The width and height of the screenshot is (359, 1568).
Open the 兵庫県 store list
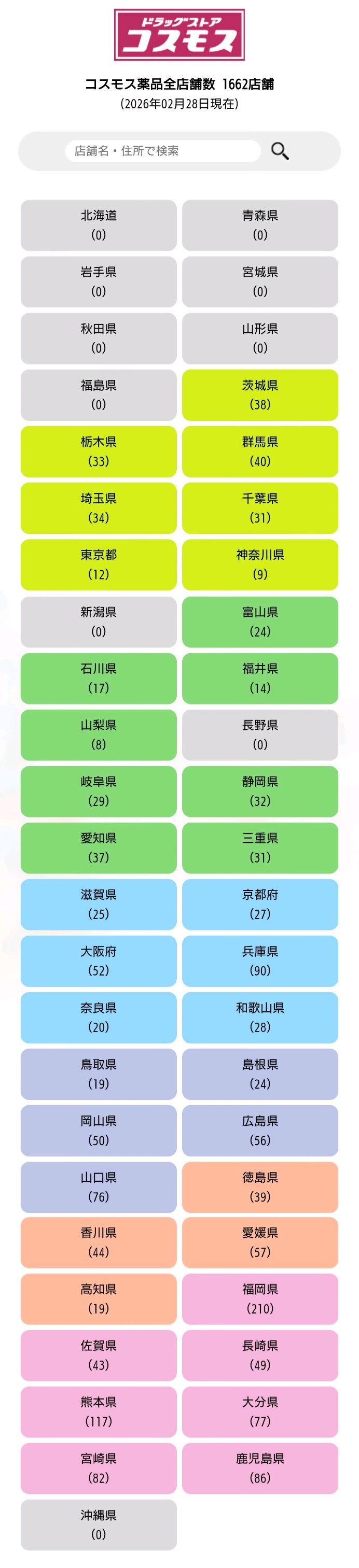pyautogui.click(x=259, y=960)
